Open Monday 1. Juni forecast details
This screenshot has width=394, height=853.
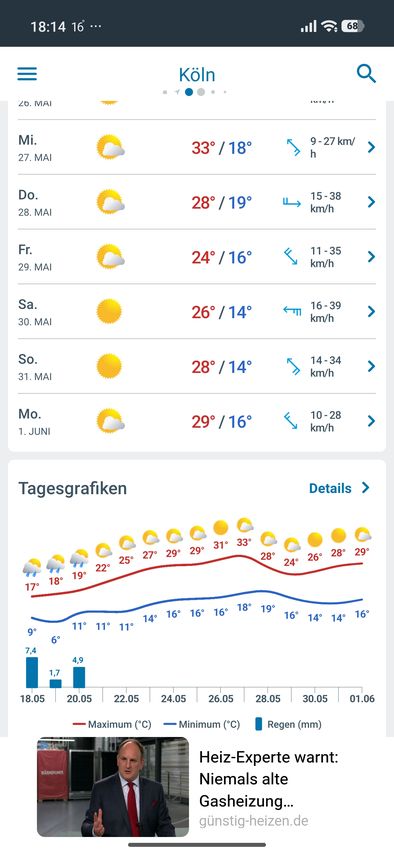pyautogui.click(x=197, y=421)
